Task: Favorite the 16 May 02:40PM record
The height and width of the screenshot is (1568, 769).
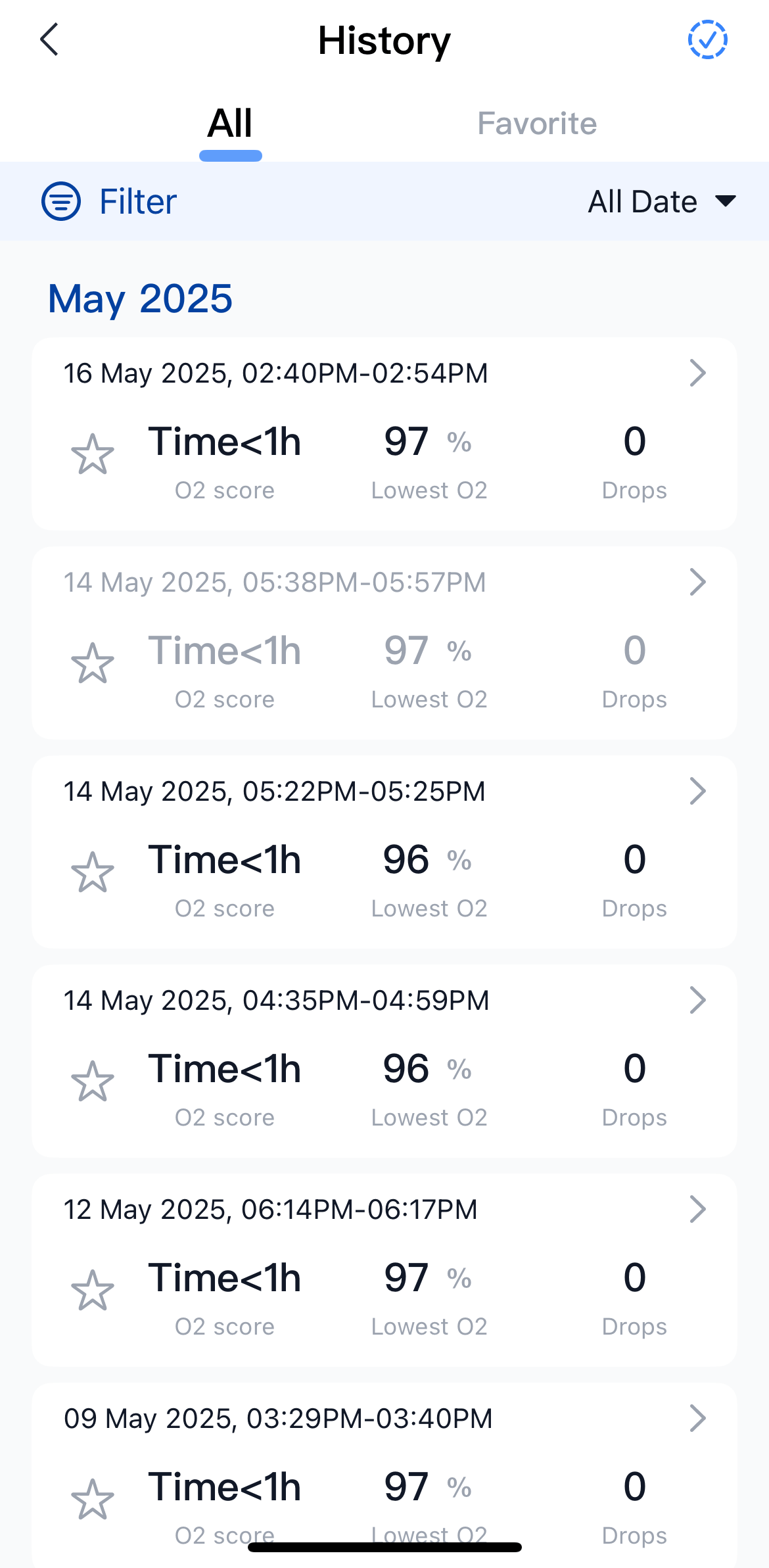Action: click(x=93, y=454)
